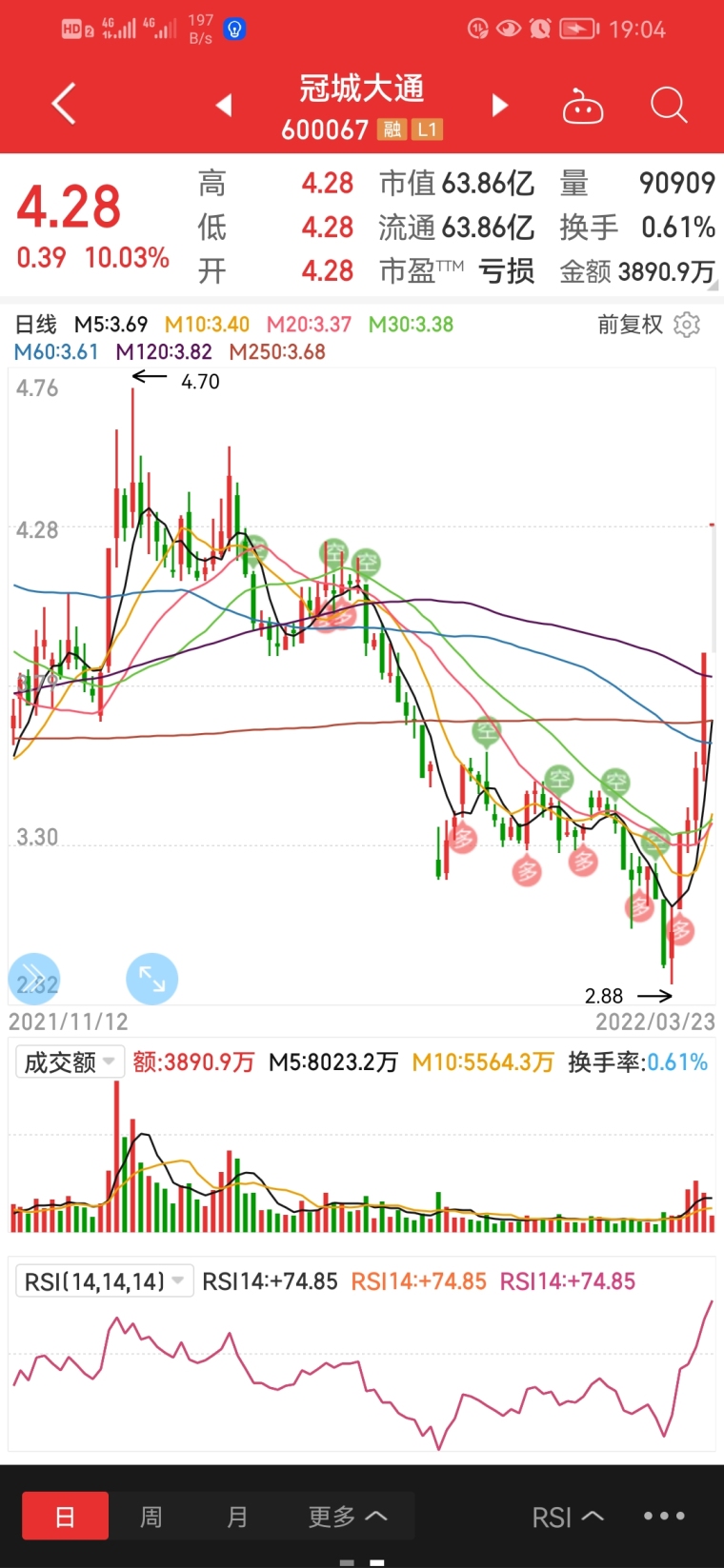Expand chart to full screen
Image resolution: width=724 pixels, height=1568 pixels.
pos(151,978)
